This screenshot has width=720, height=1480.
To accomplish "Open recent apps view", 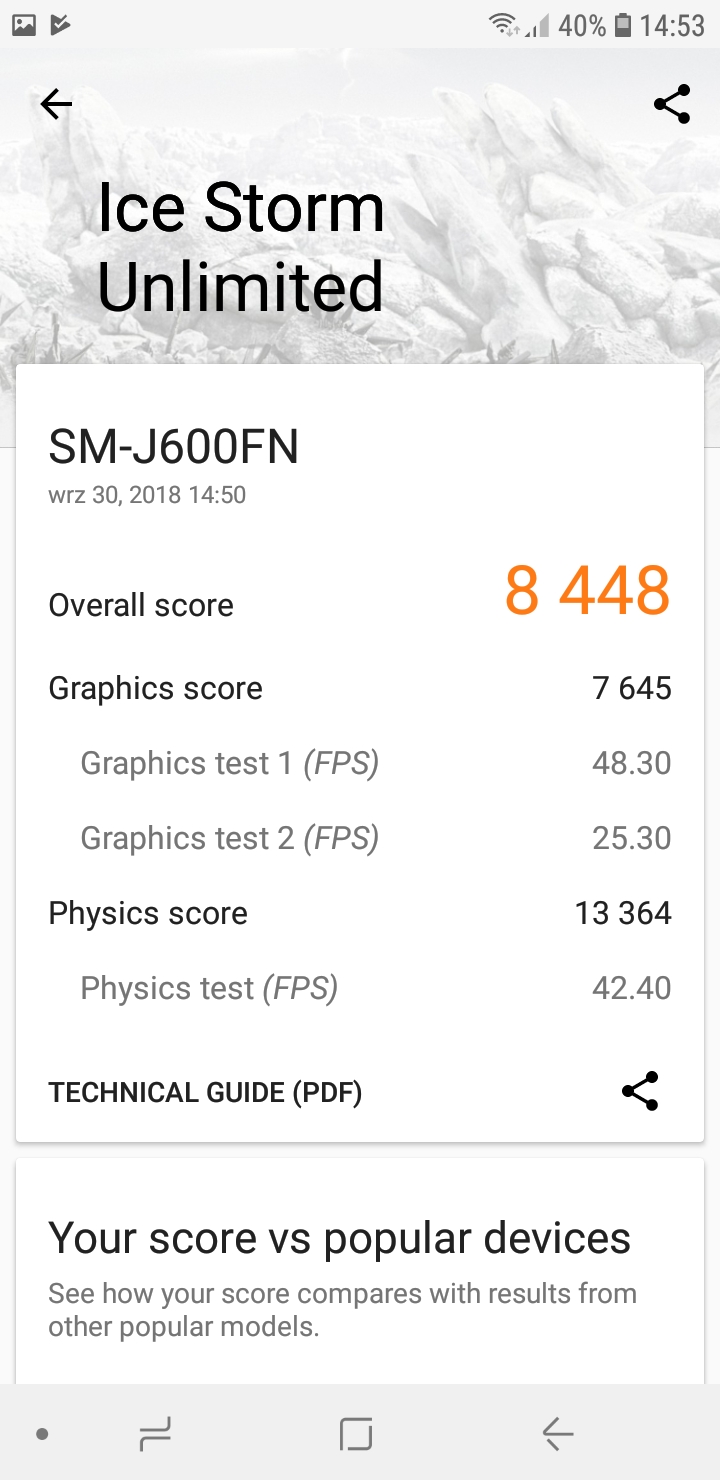I will coord(155,1434).
